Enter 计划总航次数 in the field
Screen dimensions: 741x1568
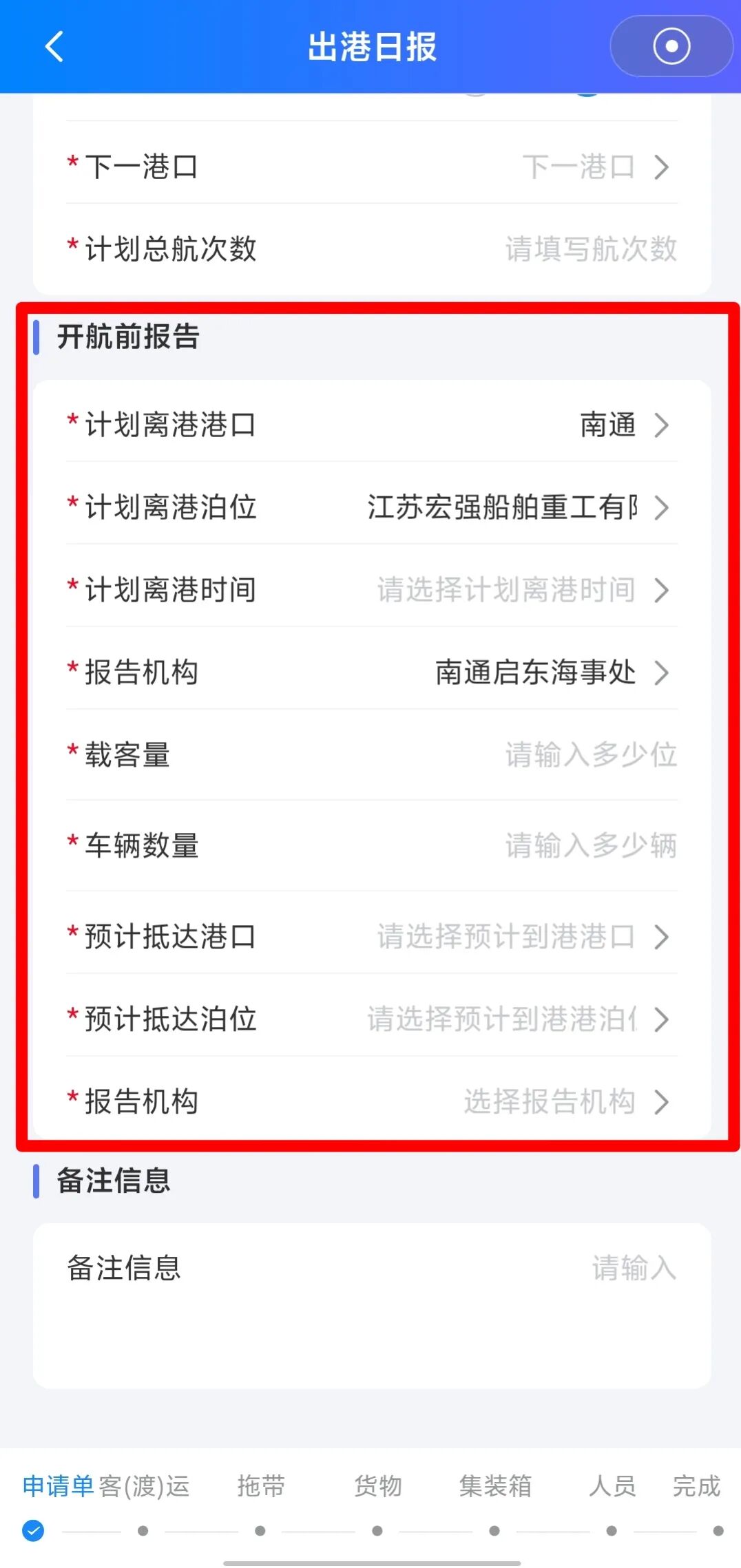coord(372,249)
